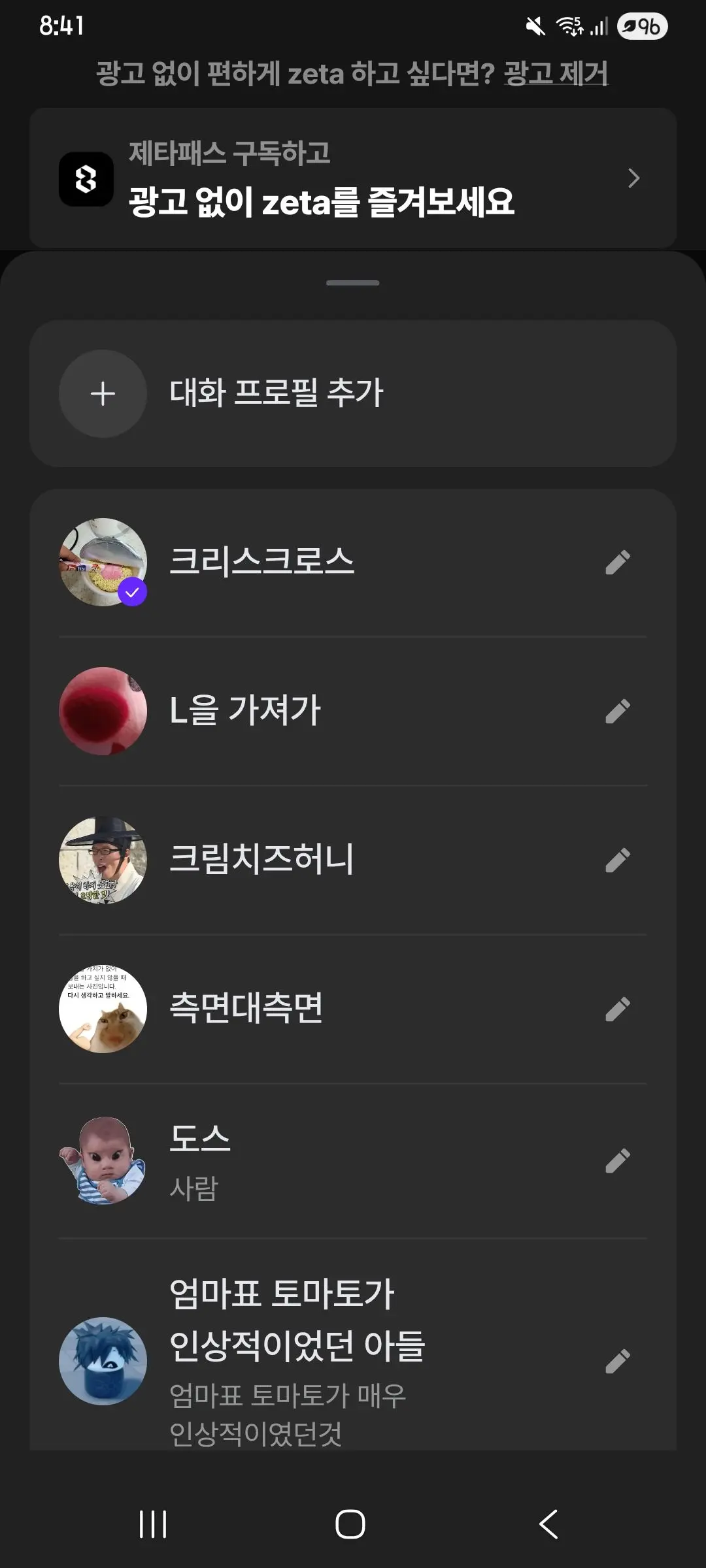706x1568 pixels.
Task: Tap the 광고 제거 link
Action: coord(556,73)
